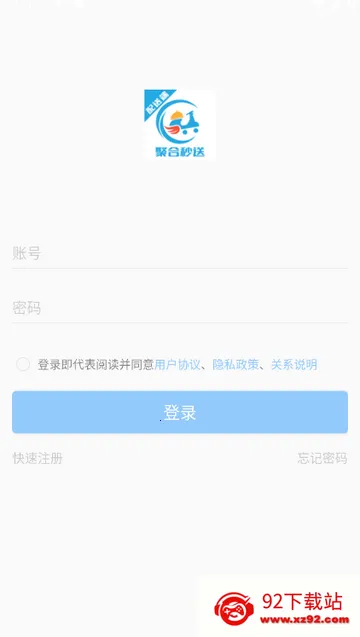Focus the 密码 password field

point(180,308)
